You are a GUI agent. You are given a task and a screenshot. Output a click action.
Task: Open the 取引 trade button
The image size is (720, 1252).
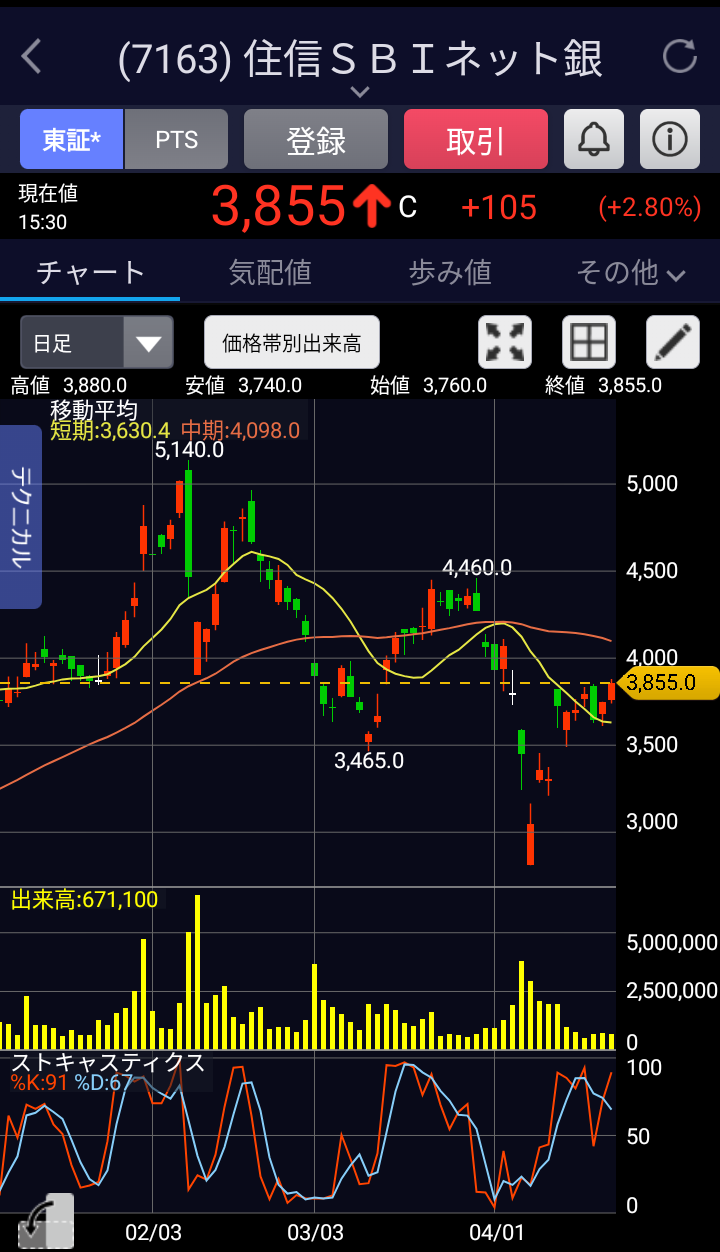(x=476, y=139)
